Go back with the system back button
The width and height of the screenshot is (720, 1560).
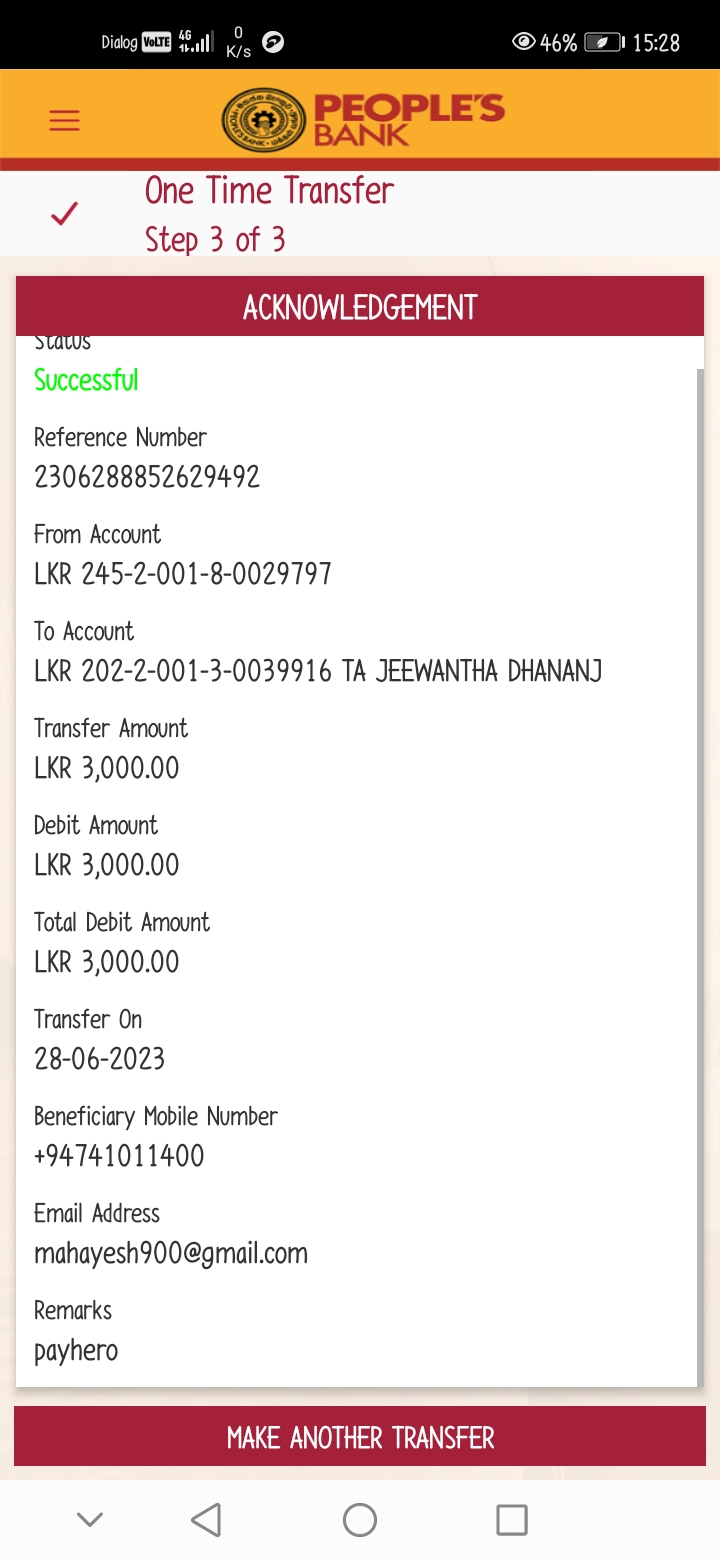click(x=206, y=1520)
